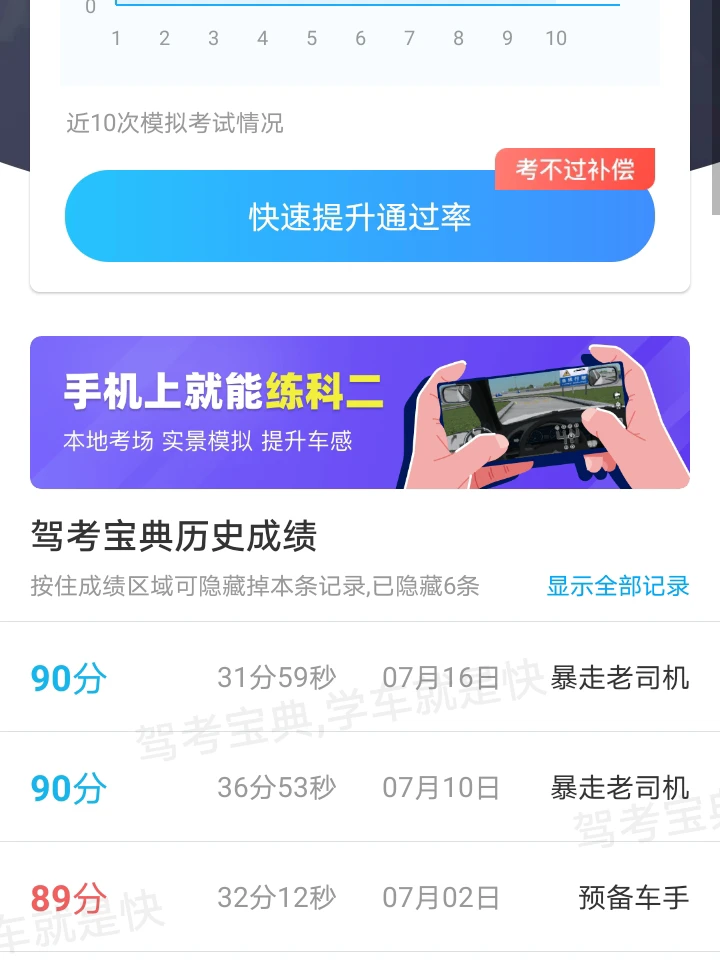The image size is (720, 960).
Task: Open the 手机上就能练科二 banner
Action: click(359, 412)
